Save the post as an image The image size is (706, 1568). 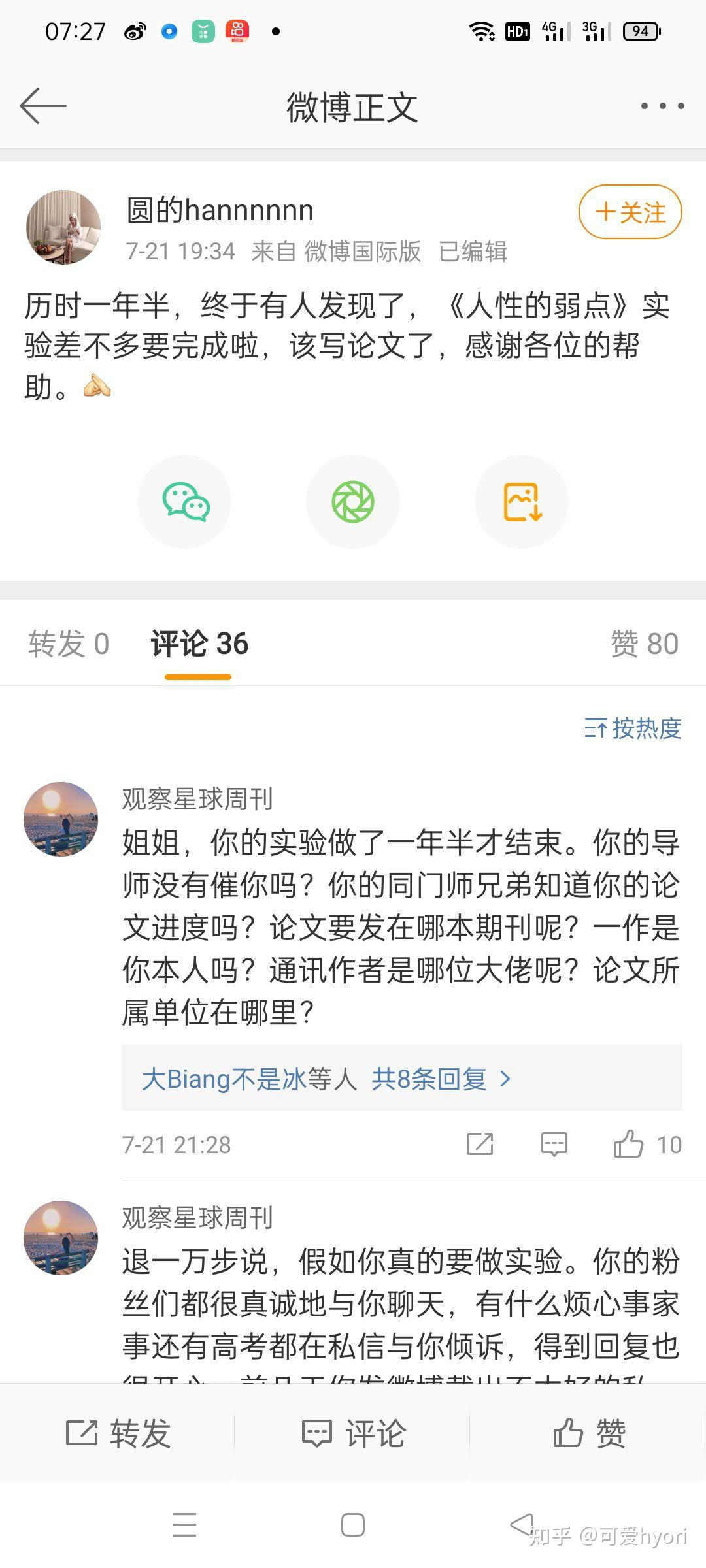[521, 500]
